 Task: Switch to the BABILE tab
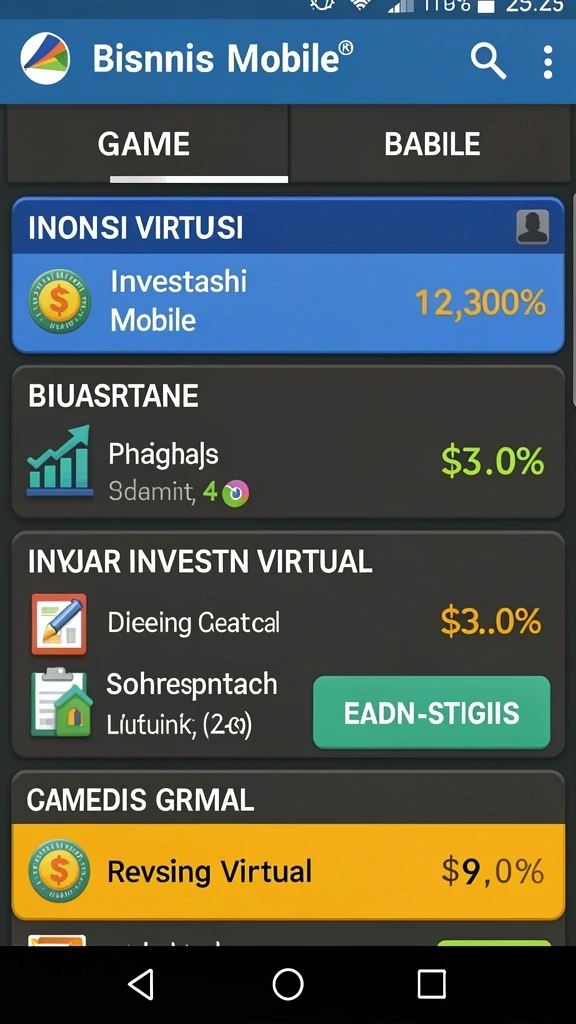pyautogui.click(x=432, y=144)
